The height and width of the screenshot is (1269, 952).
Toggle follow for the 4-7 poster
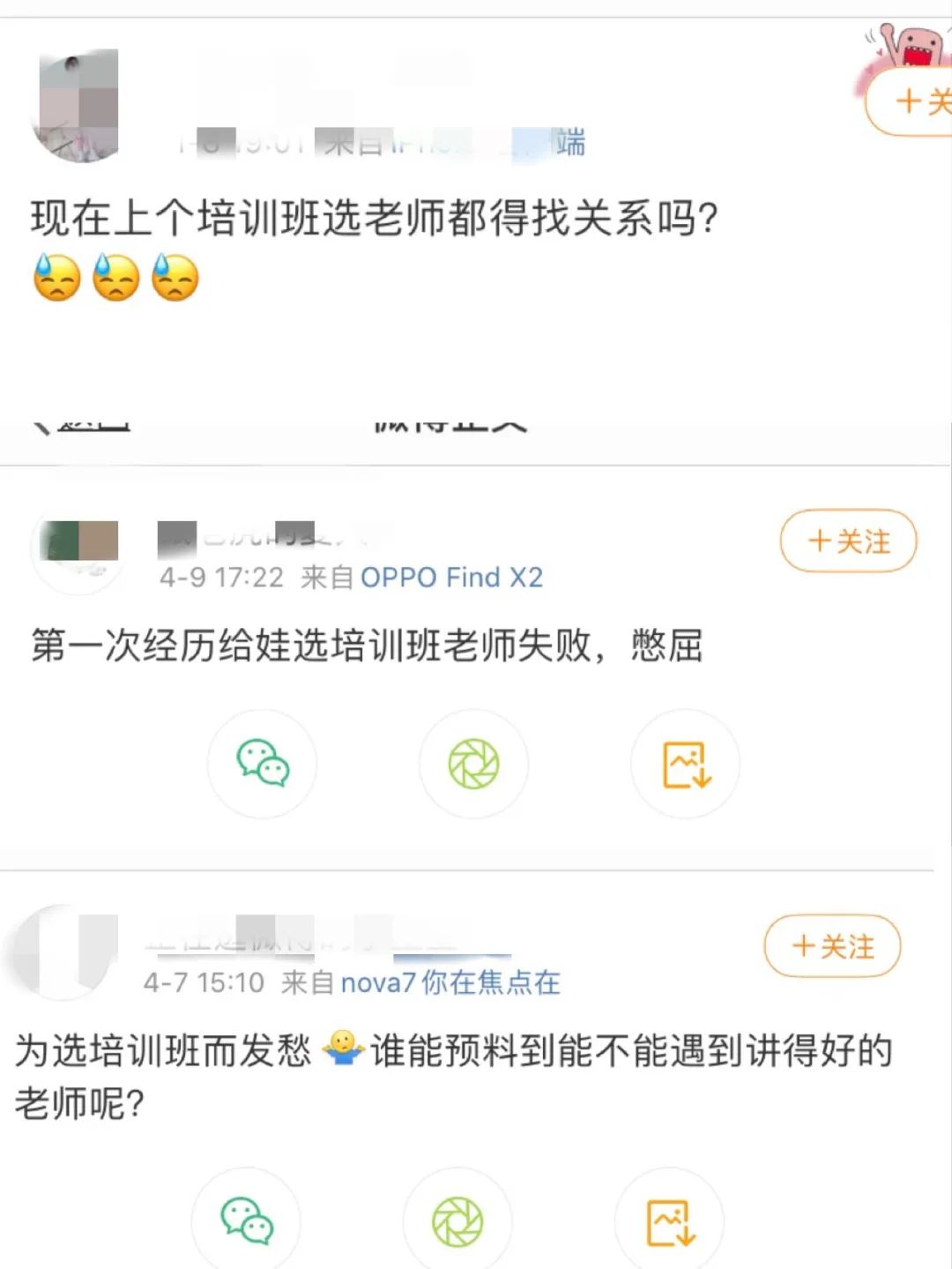tap(831, 946)
